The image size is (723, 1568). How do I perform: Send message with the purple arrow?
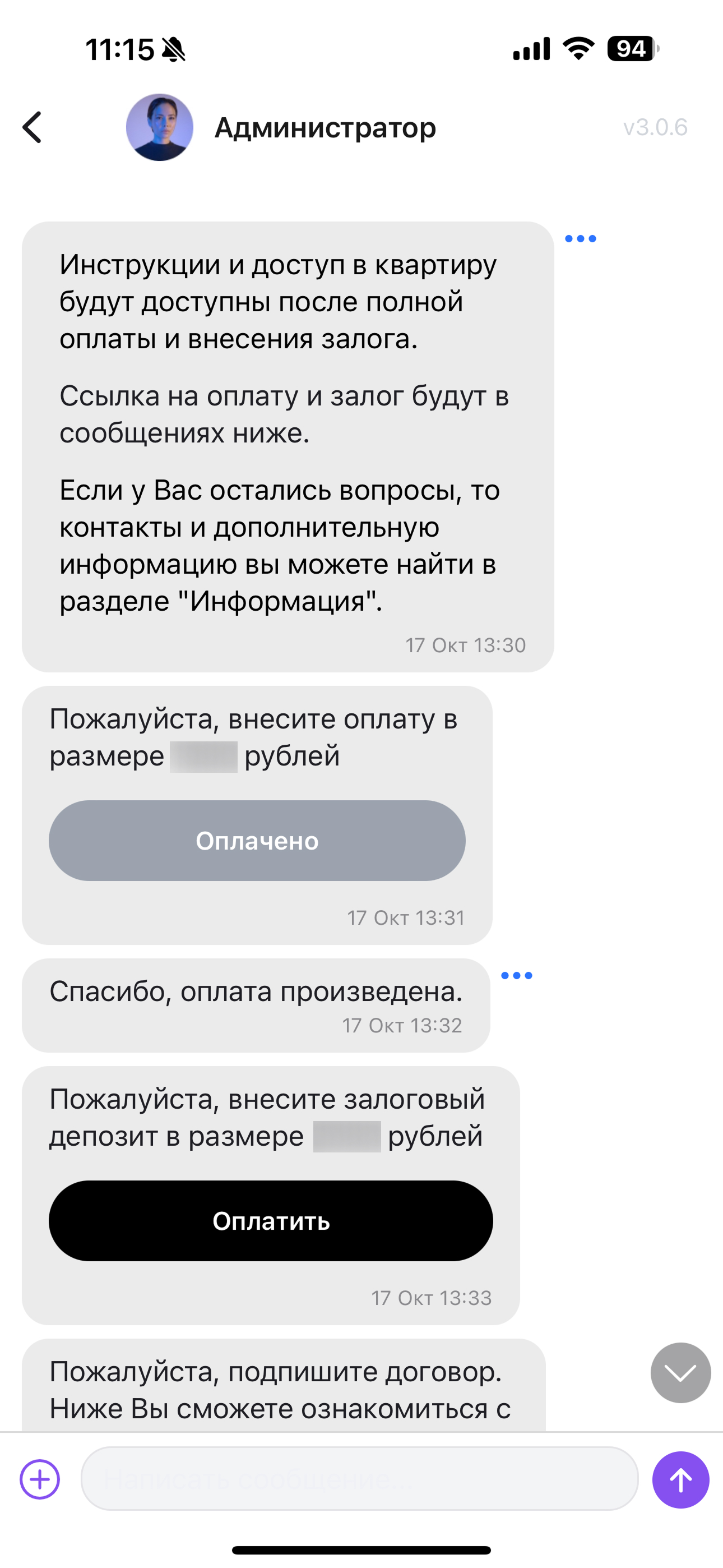point(680,1480)
